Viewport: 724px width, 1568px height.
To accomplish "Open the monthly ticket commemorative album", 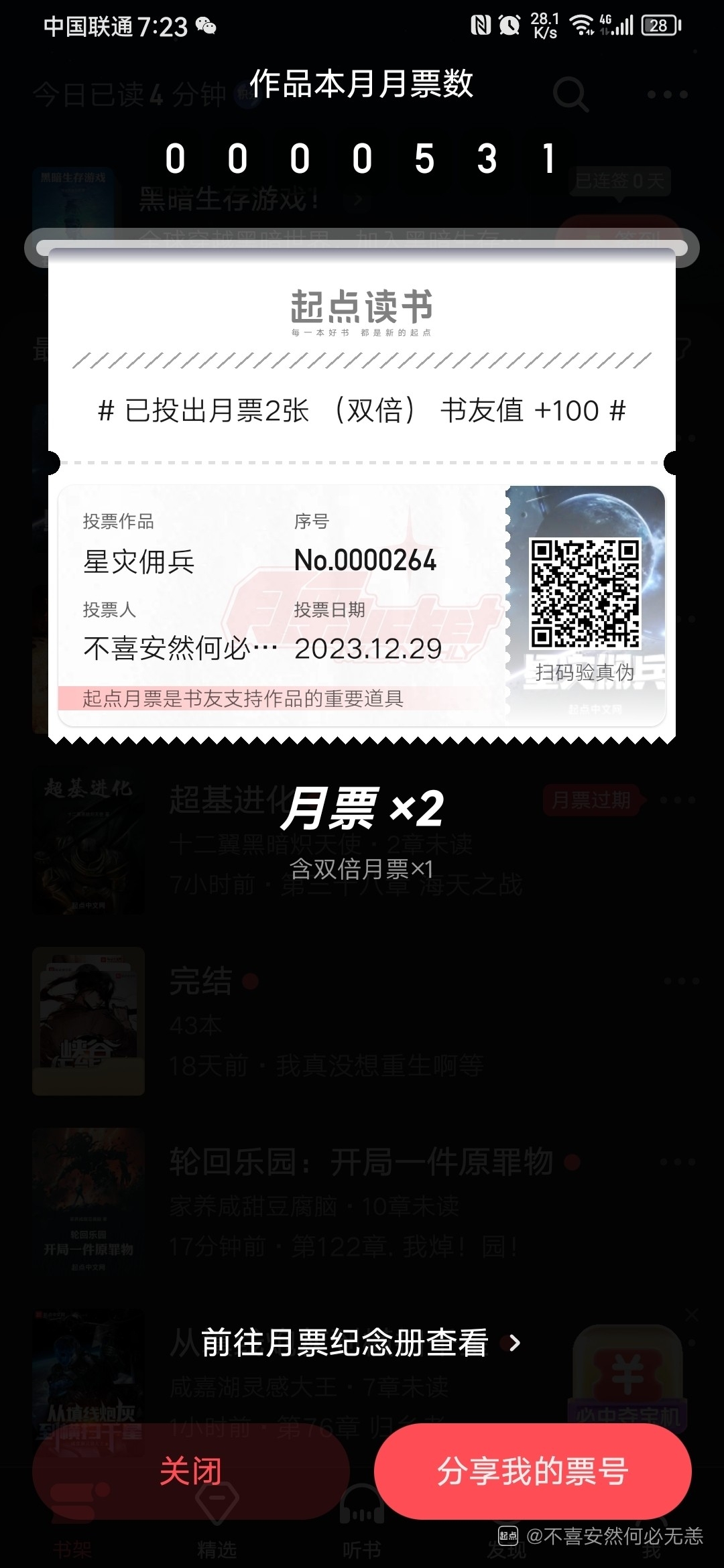I will tap(361, 1343).
